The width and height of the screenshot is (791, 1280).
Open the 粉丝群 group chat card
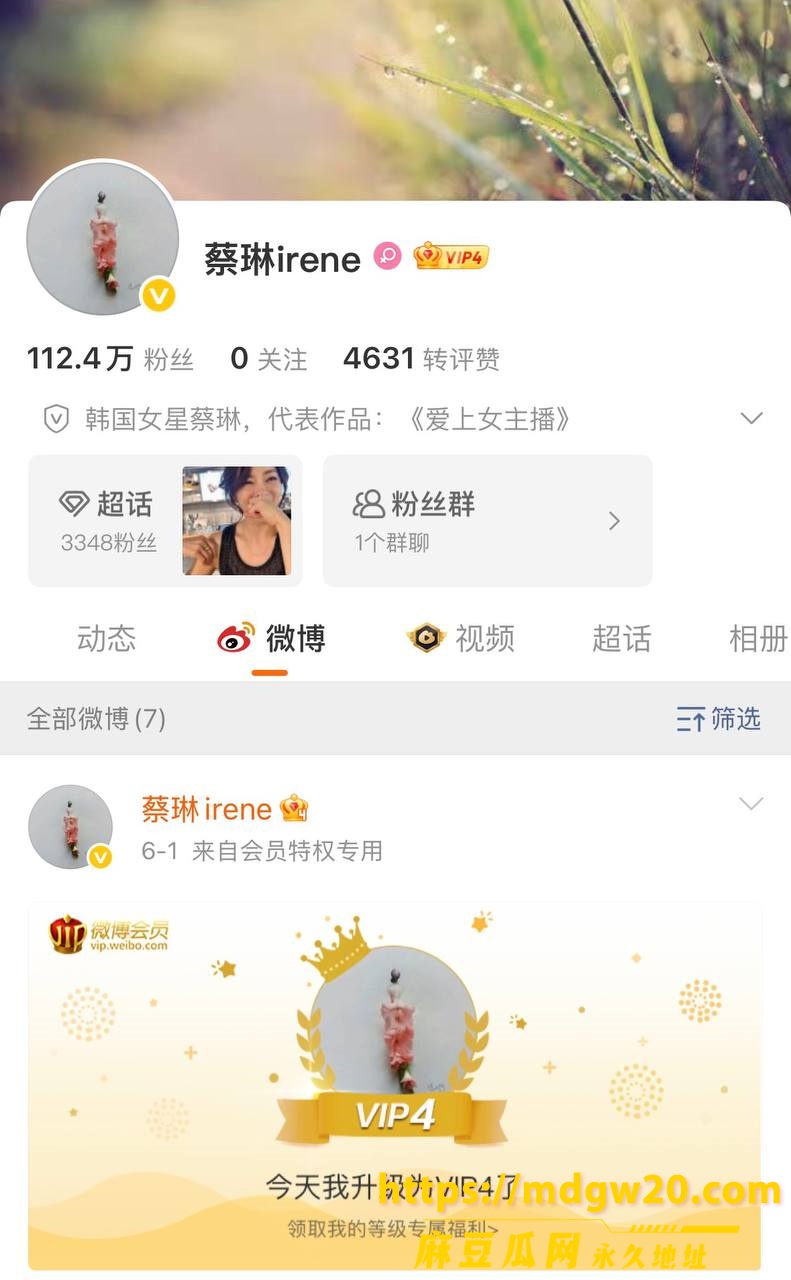coord(487,520)
